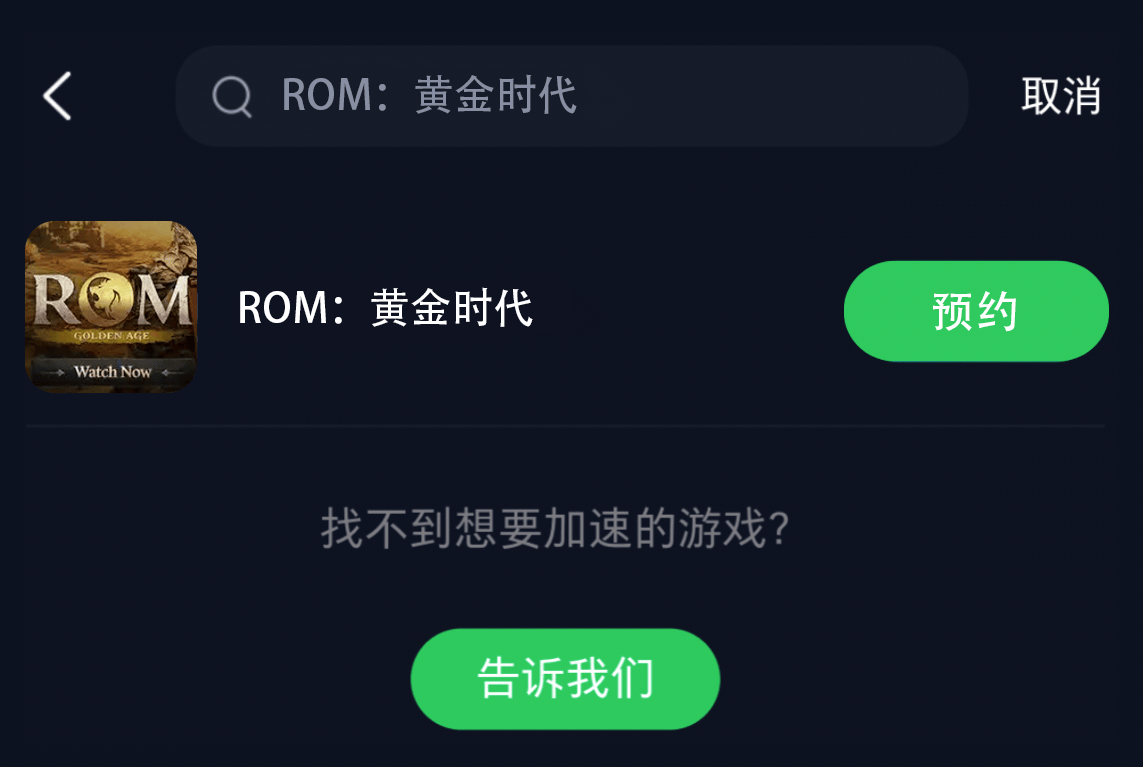The image size is (1144, 768).
Task: Tap the ROM:黄金时代 search field
Action: coord(570,96)
